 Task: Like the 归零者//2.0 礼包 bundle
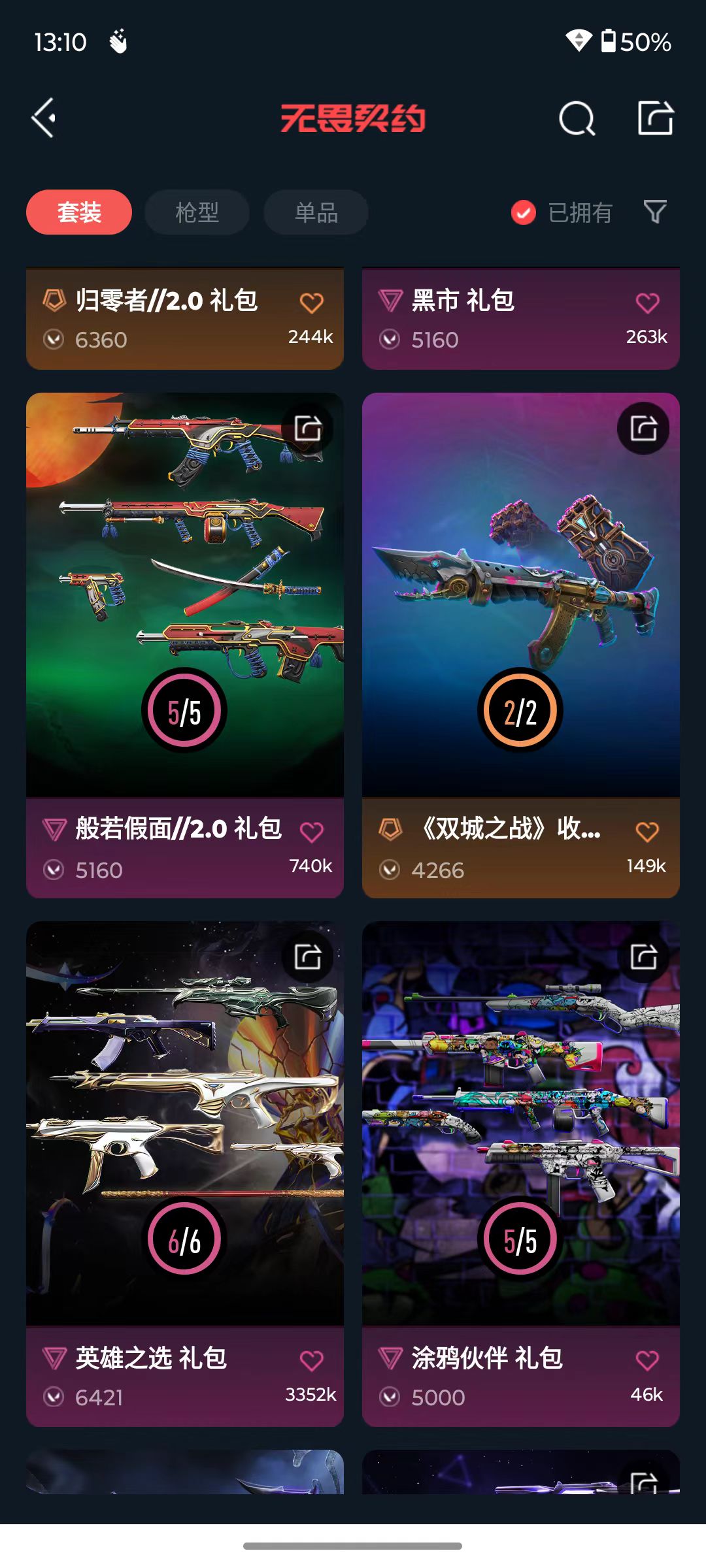pyautogui.click(x=312, y=302)
